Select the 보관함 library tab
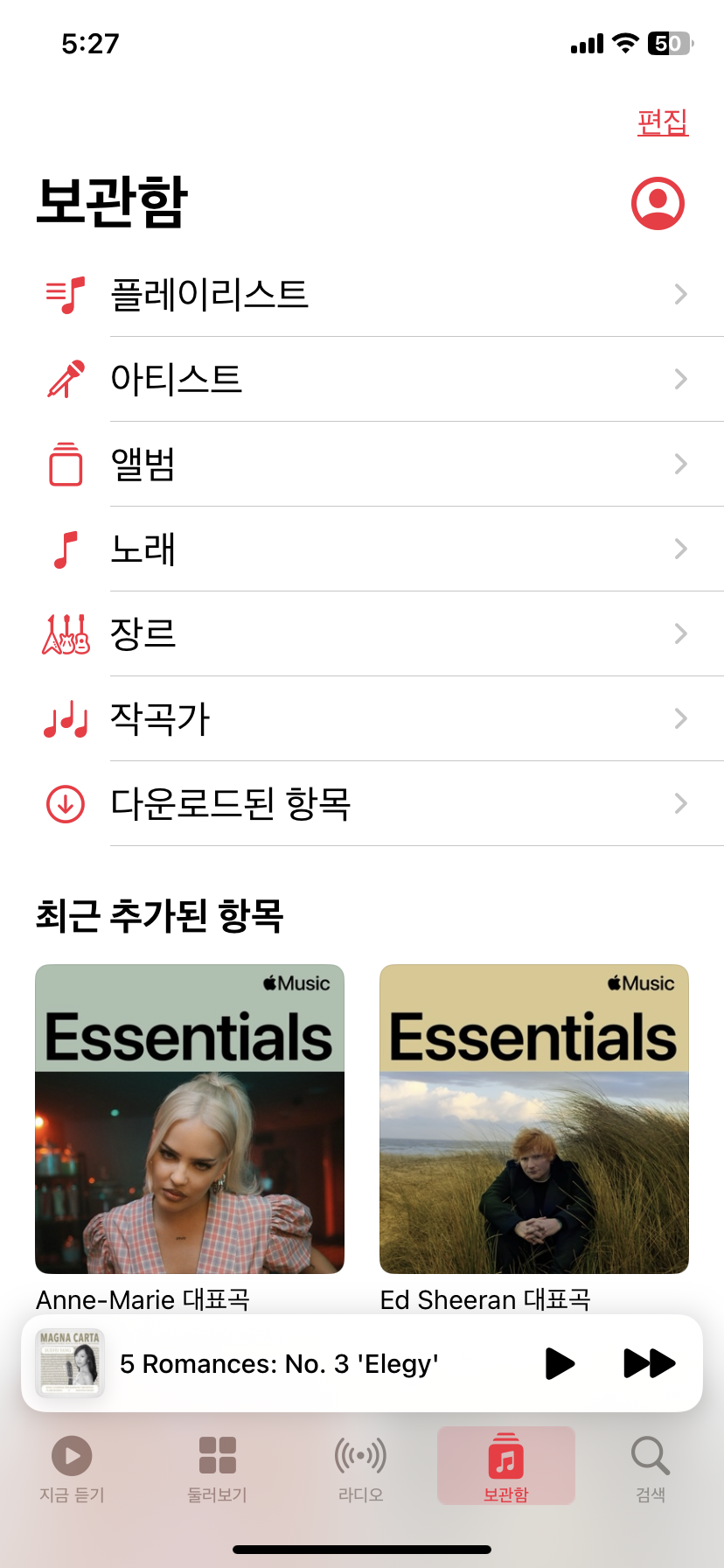Viewport: 724px width, 1568px height. (x=506, y=1466)
